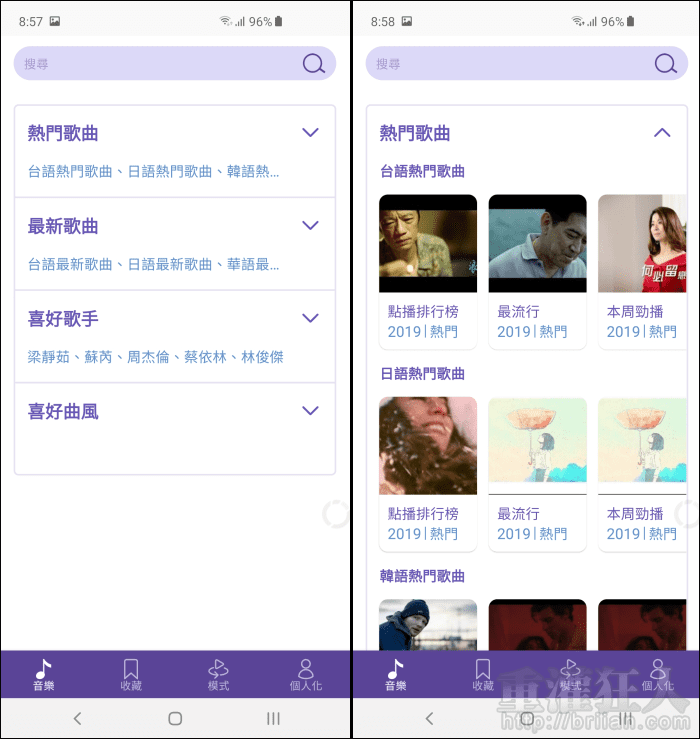Expand the collapsed 熱門歌曲 section

click(310, 133)
